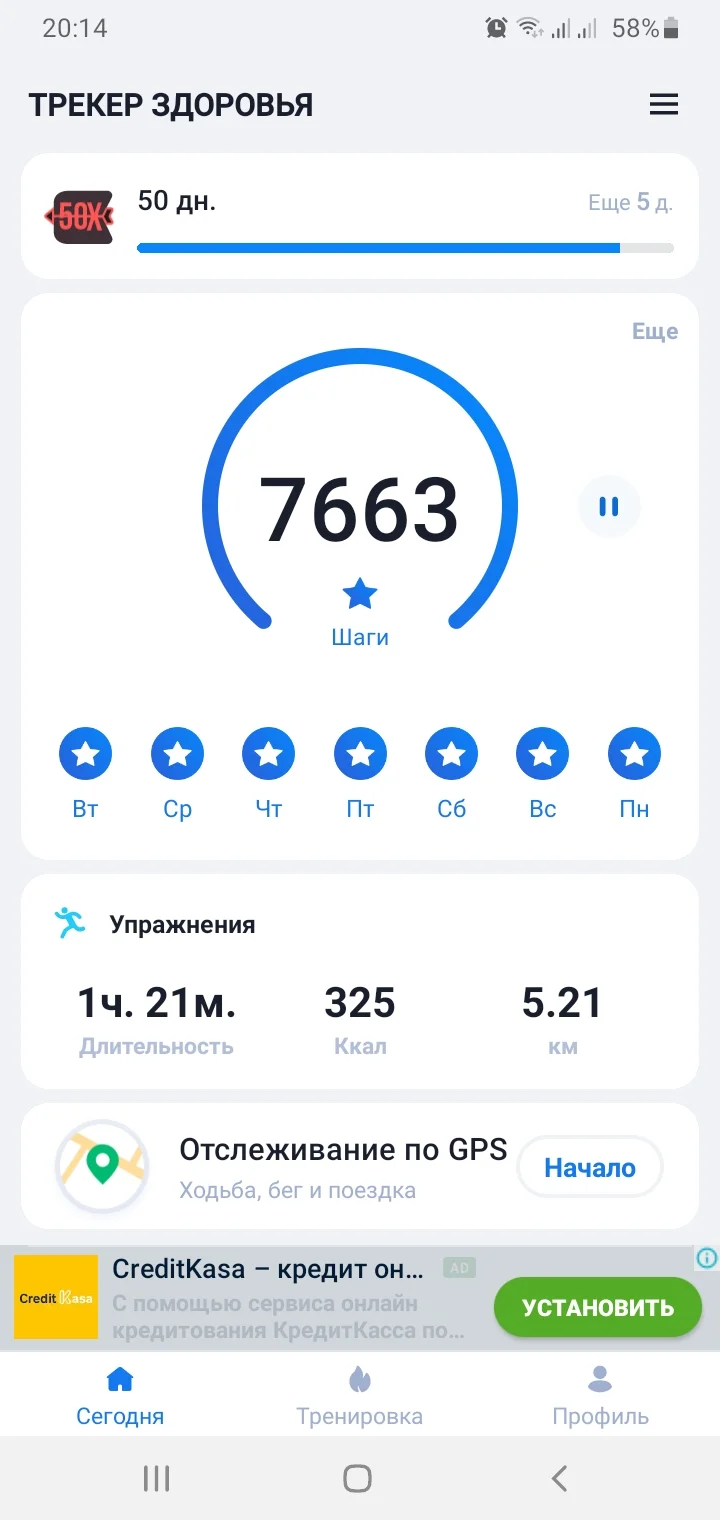Toggle the goal star for Сб

451,753
